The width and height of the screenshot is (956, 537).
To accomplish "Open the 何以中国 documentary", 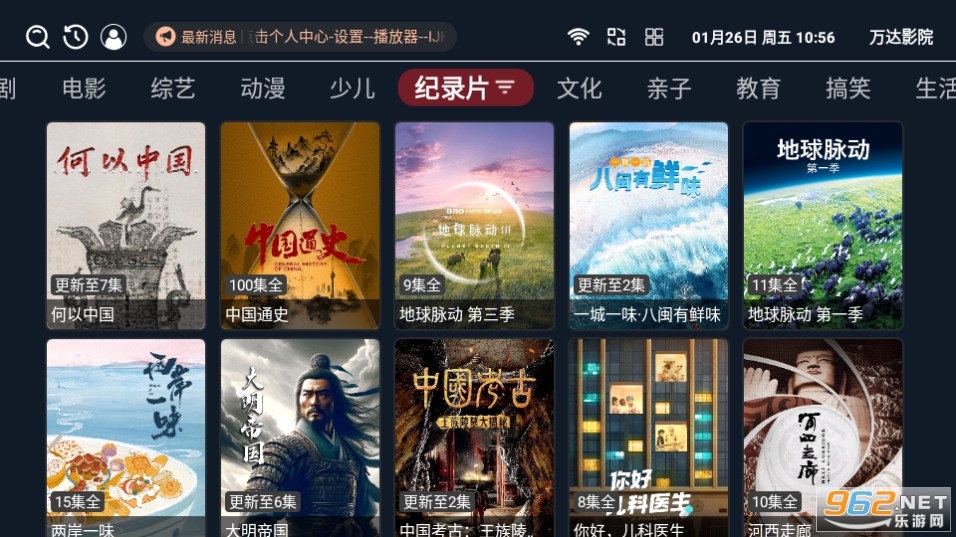I will pyautogui.click(x=126, y=225).
